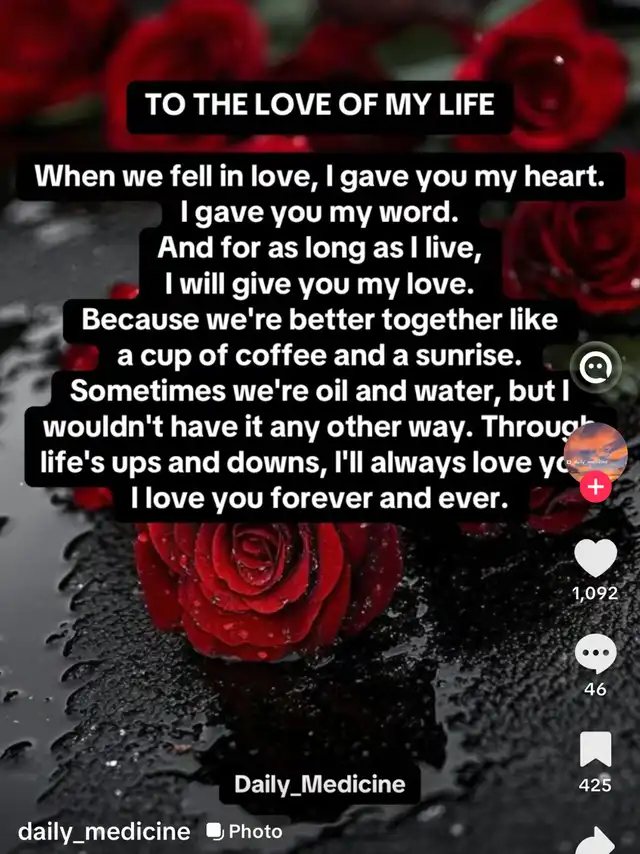The image size is (640, 854).
Task: Like this post with the heart
Action: click(x=595, y=558)
